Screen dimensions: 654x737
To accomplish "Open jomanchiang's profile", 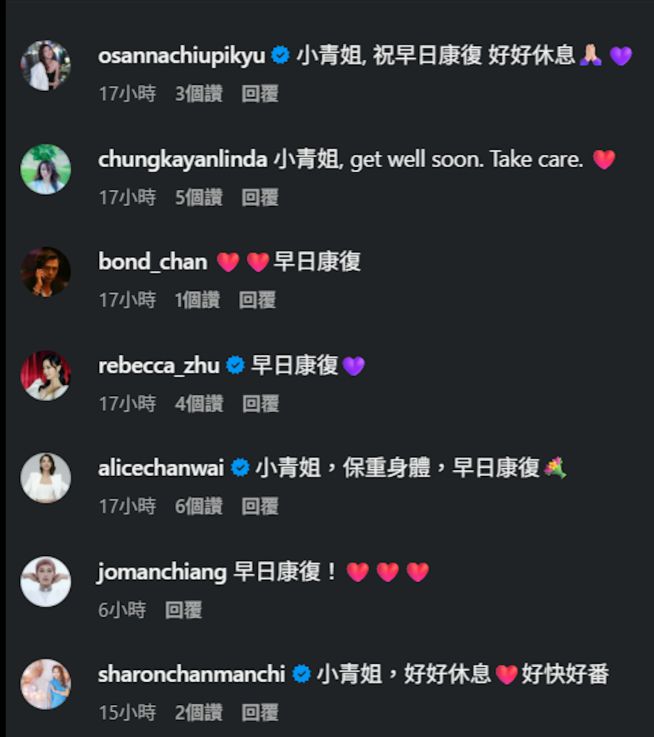I will coord(161,572).
